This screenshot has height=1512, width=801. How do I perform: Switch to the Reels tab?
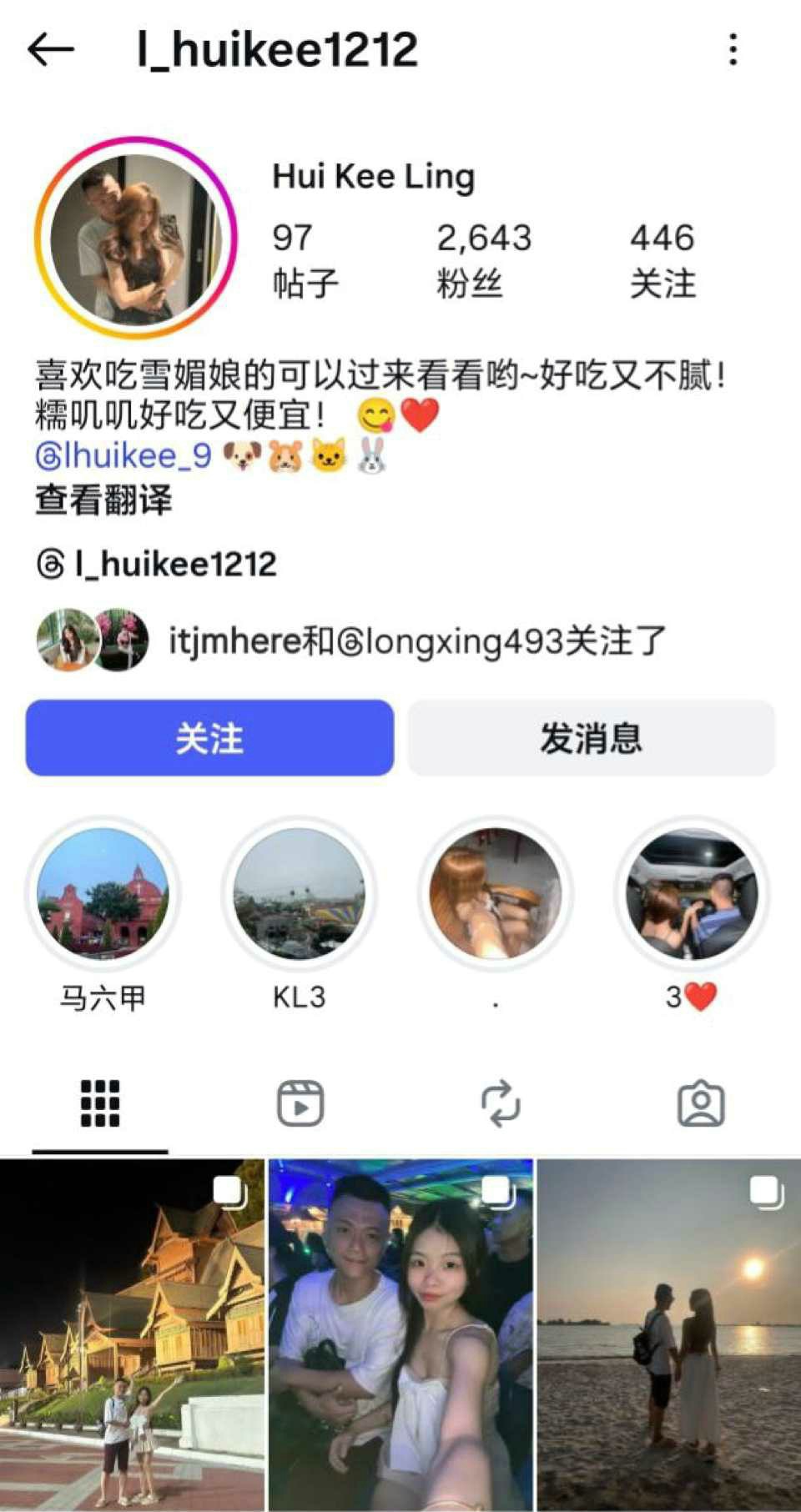point(300,1103)
